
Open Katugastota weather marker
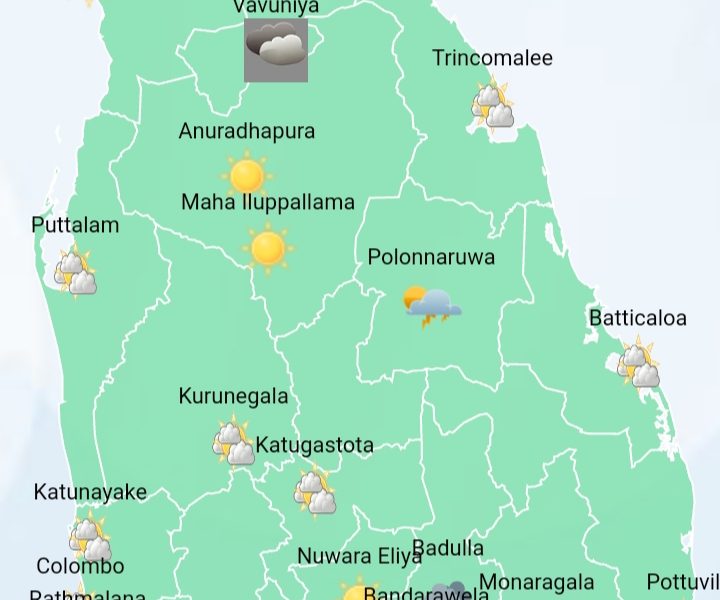pos(315,492)
